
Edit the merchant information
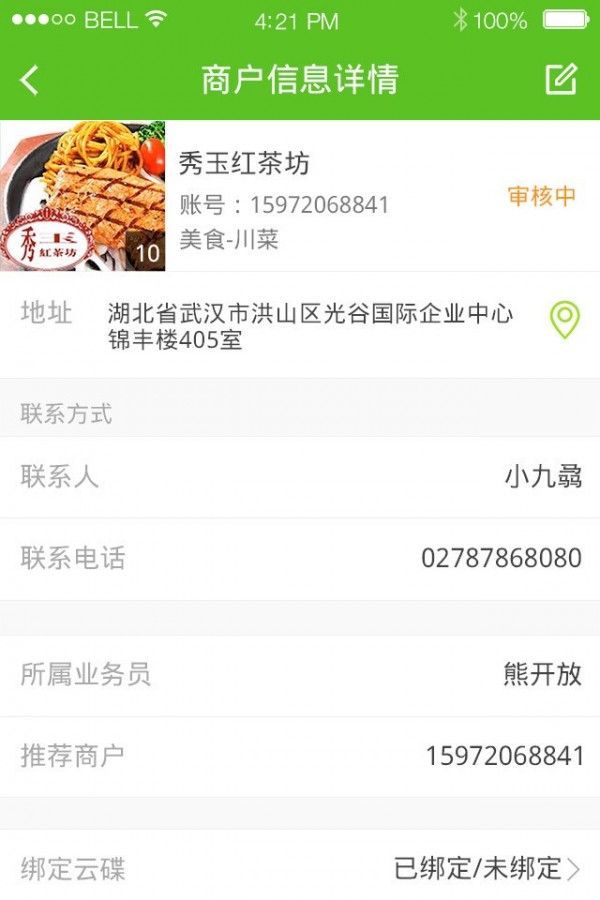(x=561, y=79)
